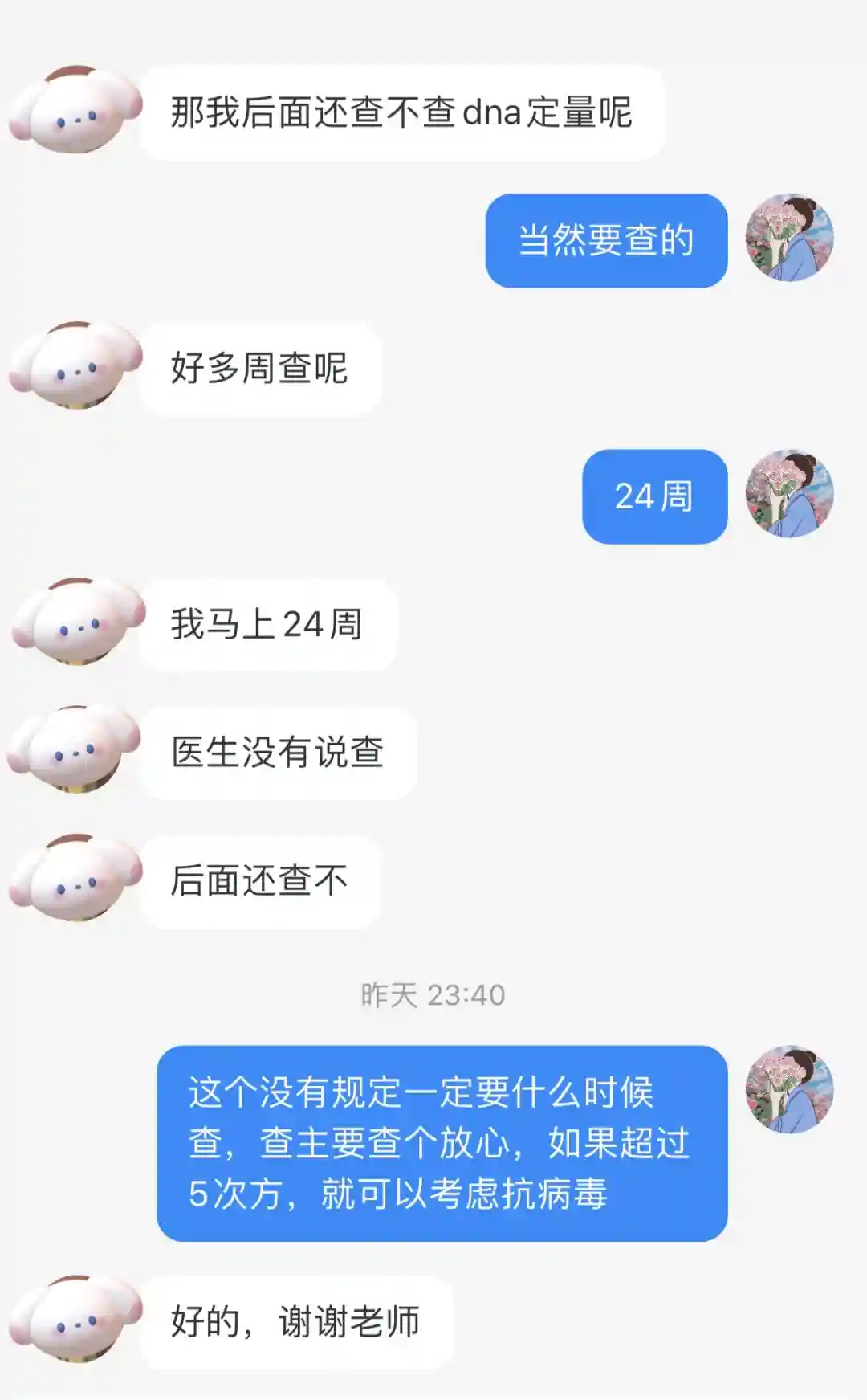This screenshot has width=867, height=1400.
Task: Open sender's avatar beside "好的，谢谢老师"
Action: pos(75,1319)
